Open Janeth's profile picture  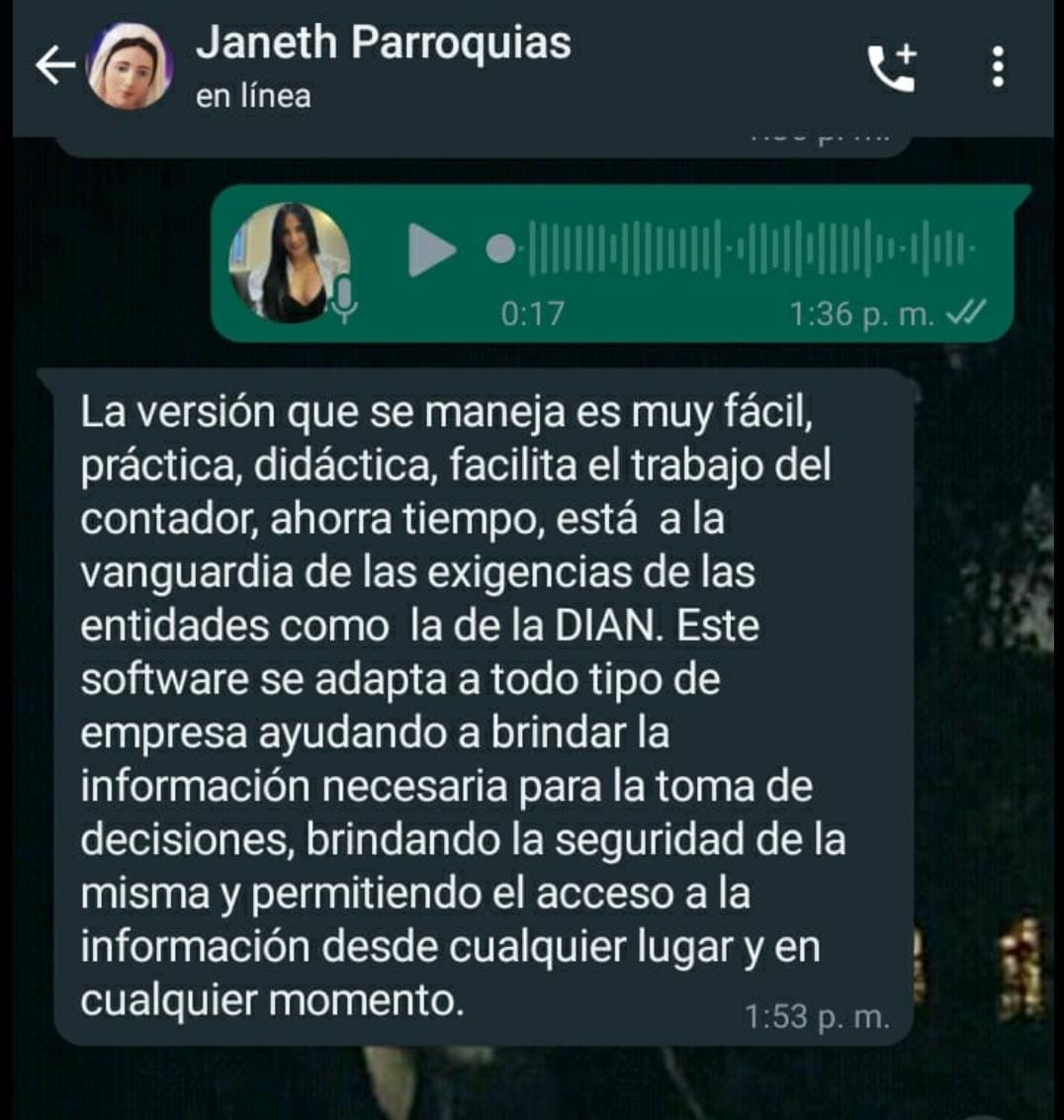[x=131, y=65]
